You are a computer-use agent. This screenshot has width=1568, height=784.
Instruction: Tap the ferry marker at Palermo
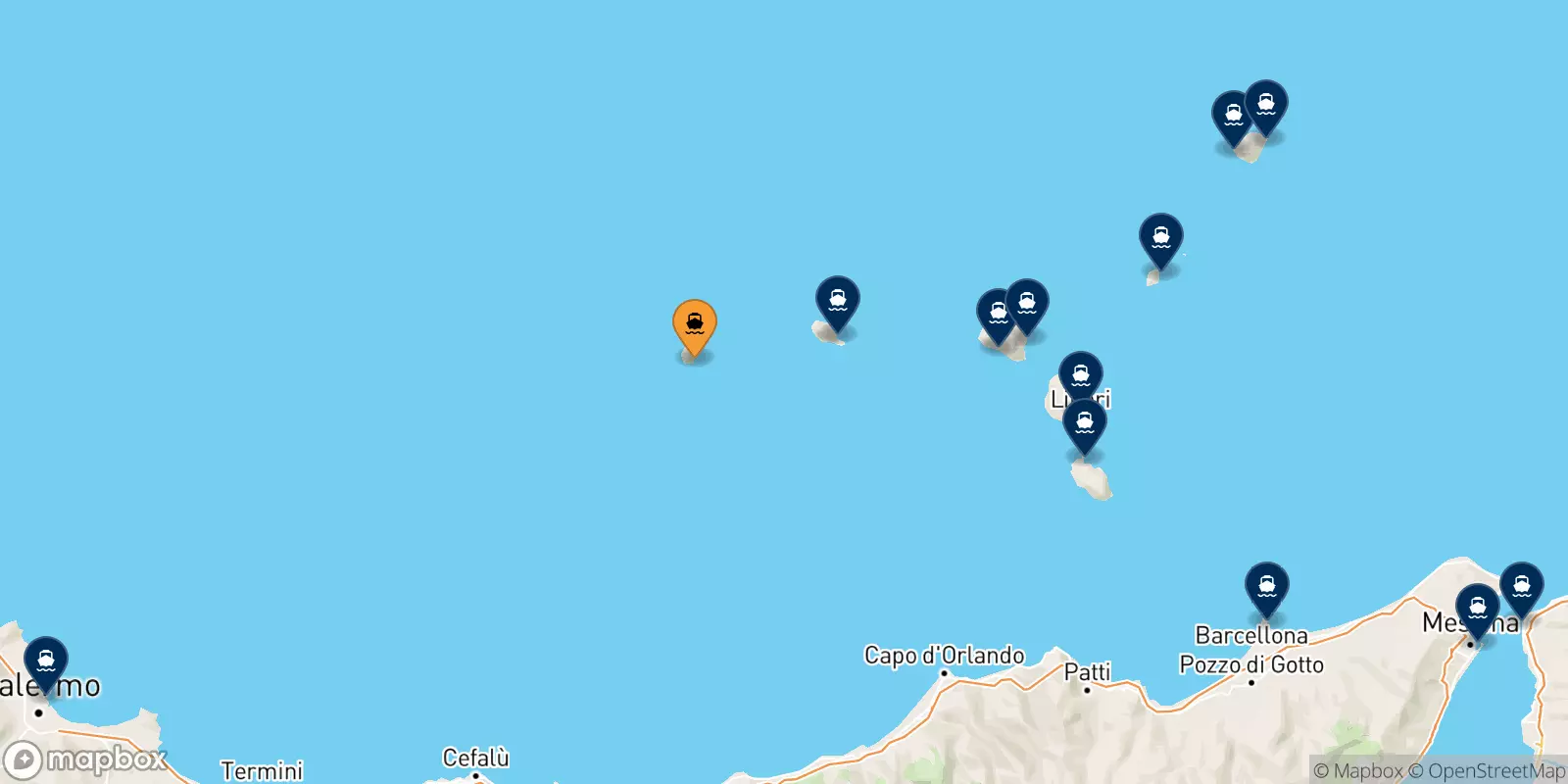coord(46,662)
